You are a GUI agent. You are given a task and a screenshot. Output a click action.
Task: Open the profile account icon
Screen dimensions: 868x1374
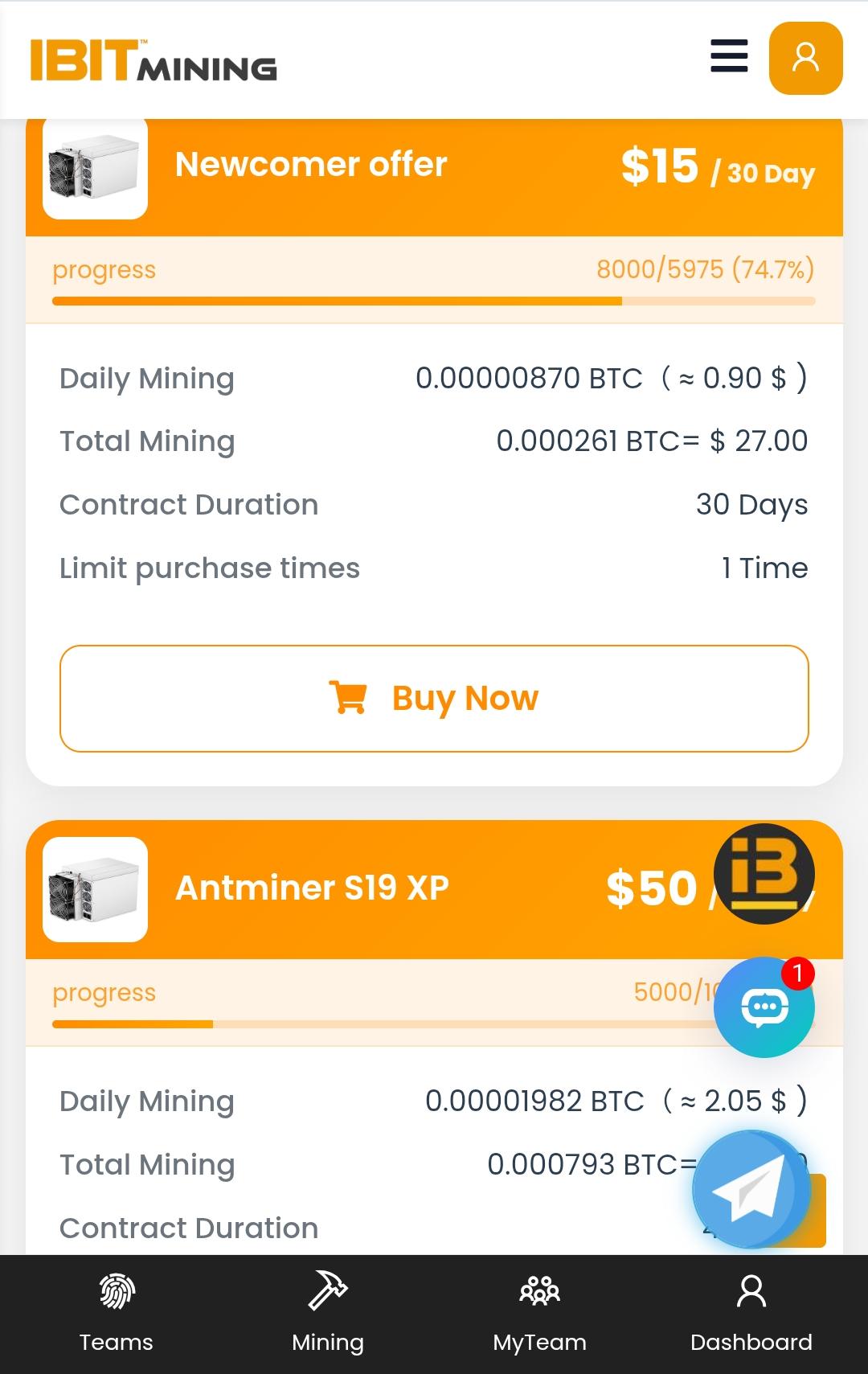coord(805,58)
